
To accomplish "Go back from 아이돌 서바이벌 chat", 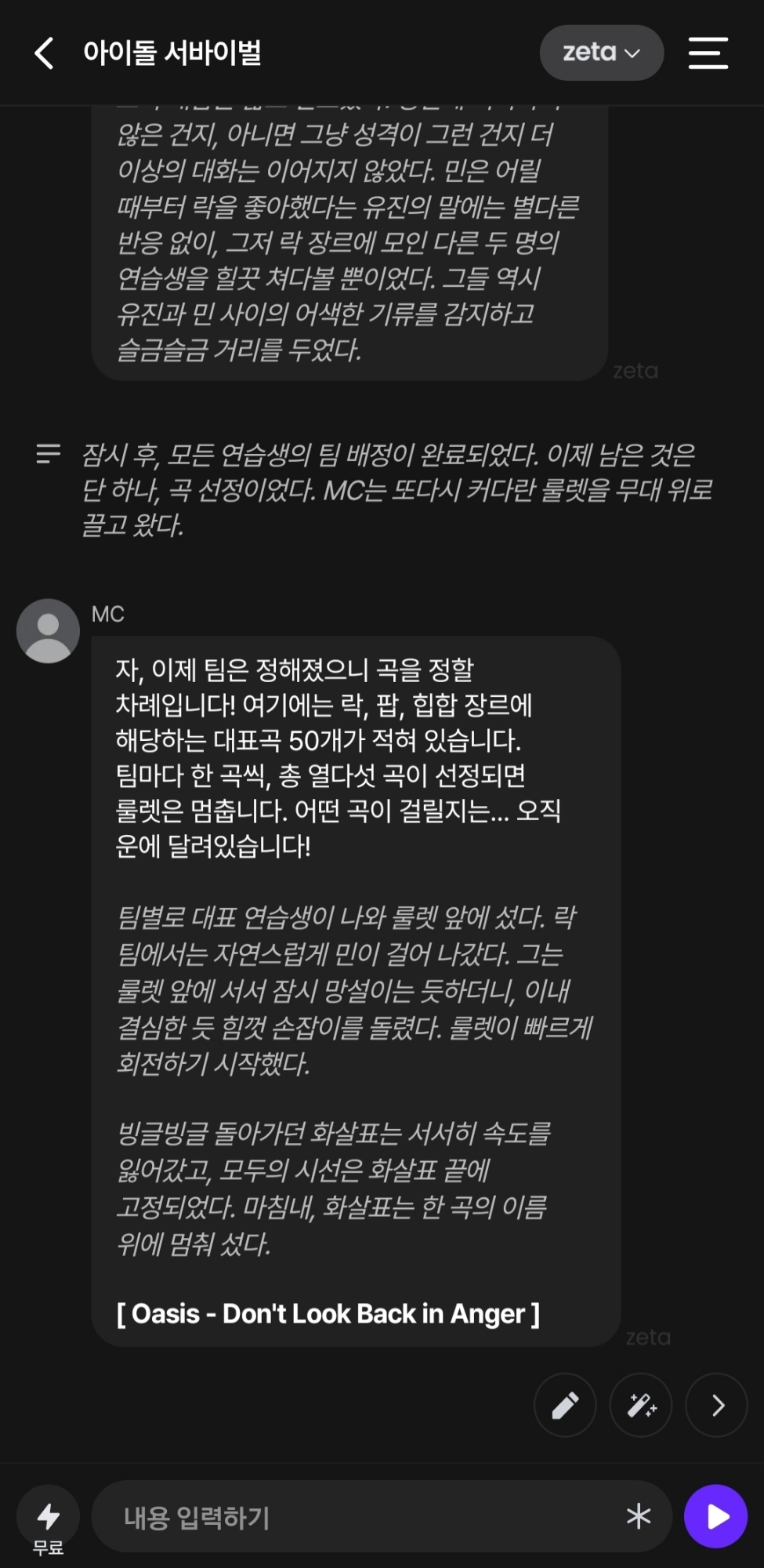I will tap(45, 53).
